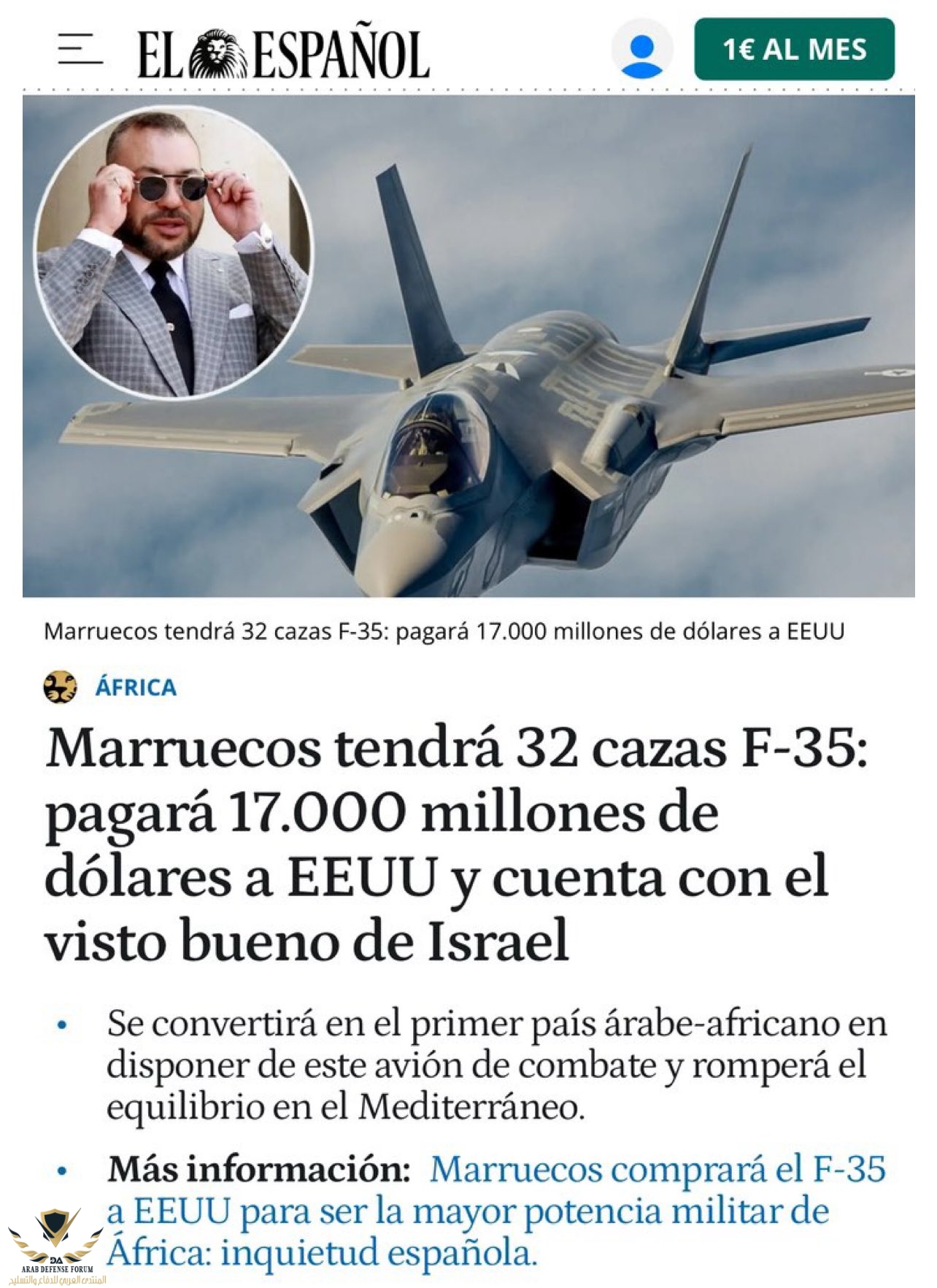Go to the El Español homepage logo
This screenshot has width=937, height=1288.
click(x=283, y=54)
